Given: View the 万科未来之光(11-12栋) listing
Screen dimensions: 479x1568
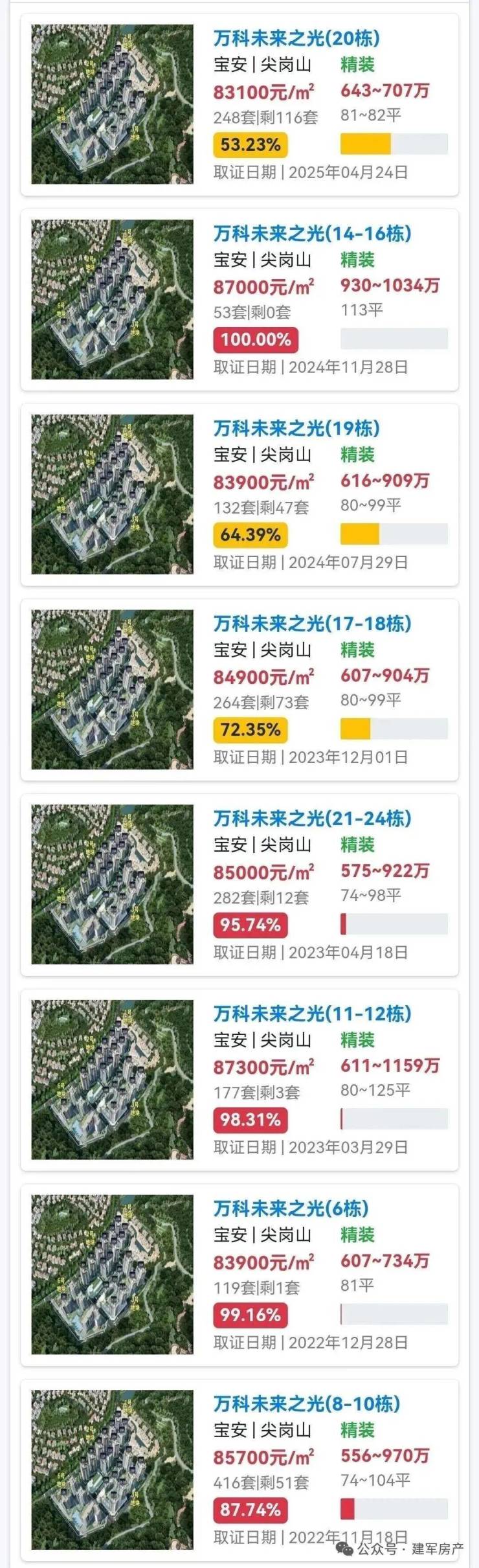Looking at the screenshot, I should [240, 1080].
